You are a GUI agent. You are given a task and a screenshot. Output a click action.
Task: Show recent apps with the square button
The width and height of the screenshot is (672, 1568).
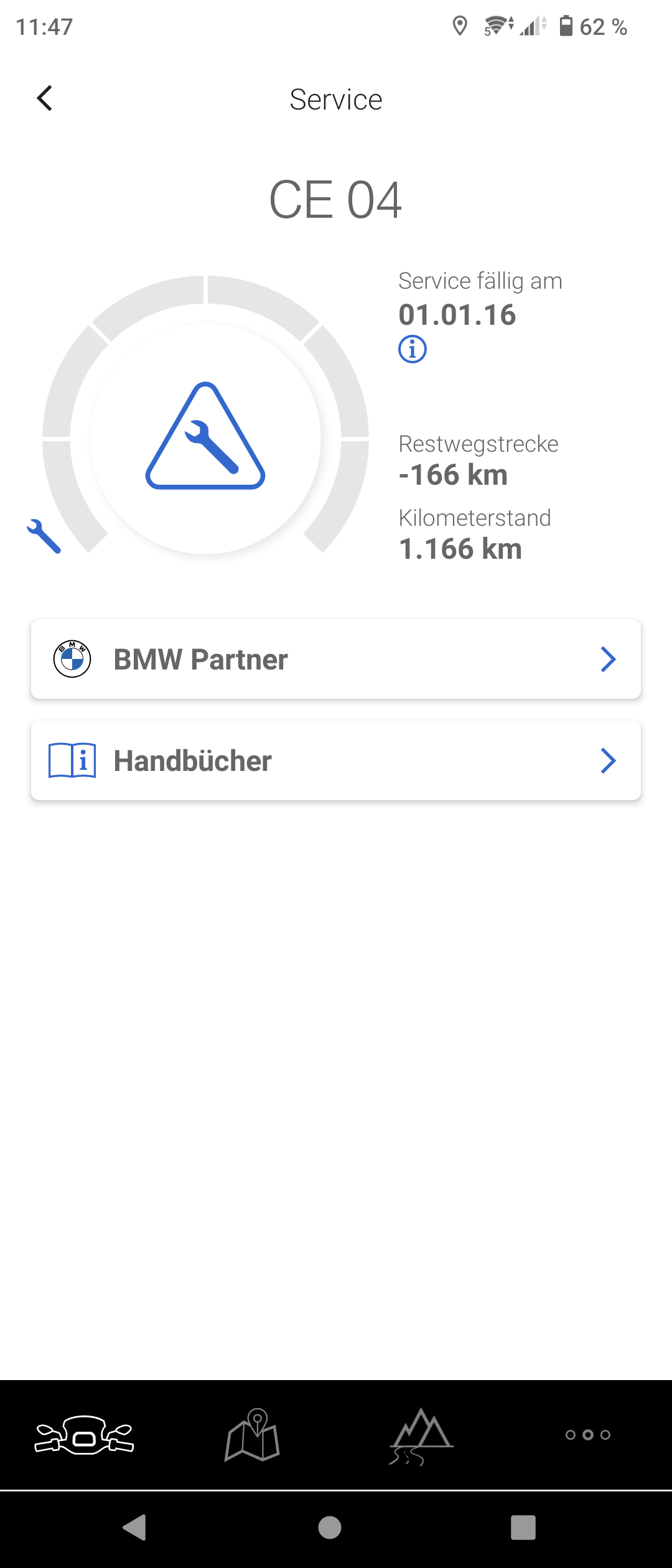(523, 1527)
